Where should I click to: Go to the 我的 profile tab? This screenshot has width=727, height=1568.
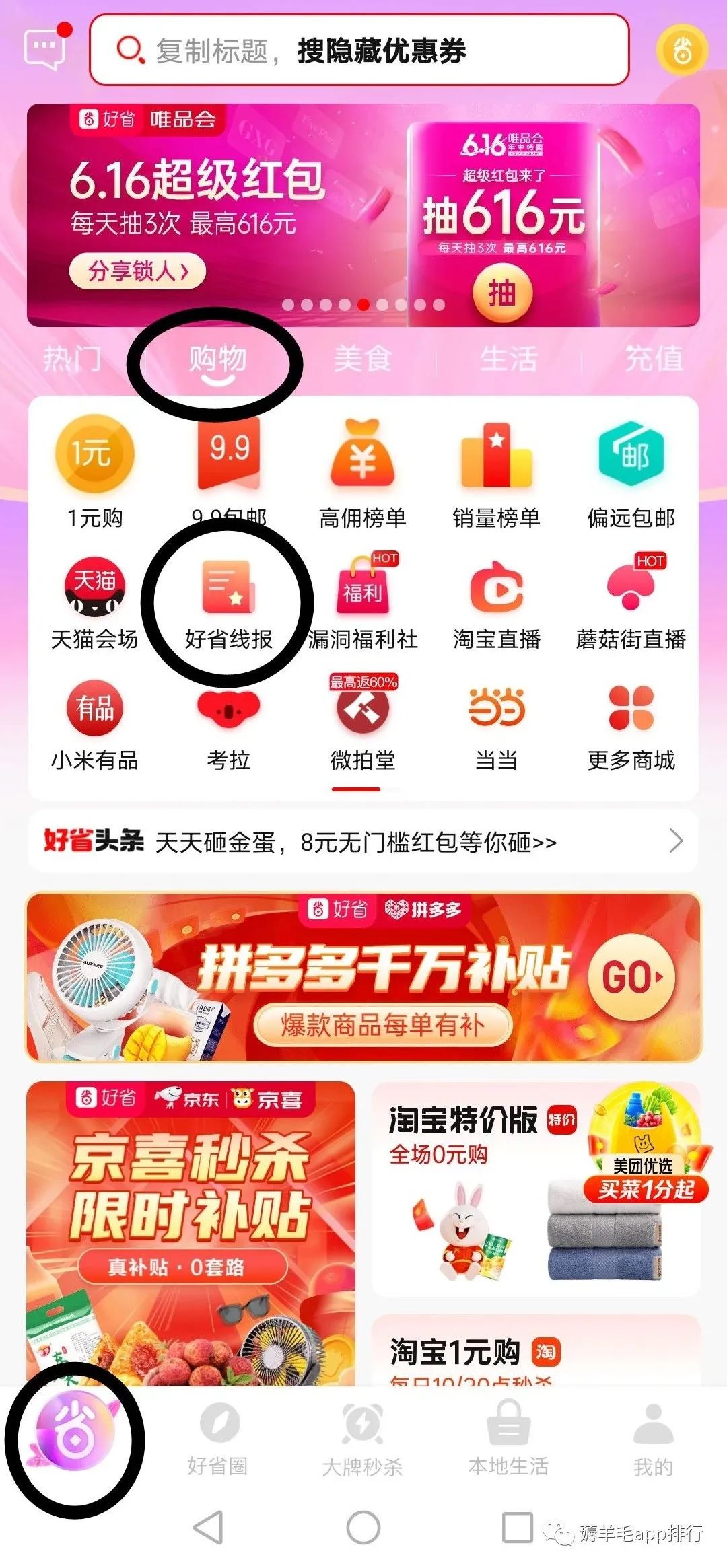(653, 1439)
